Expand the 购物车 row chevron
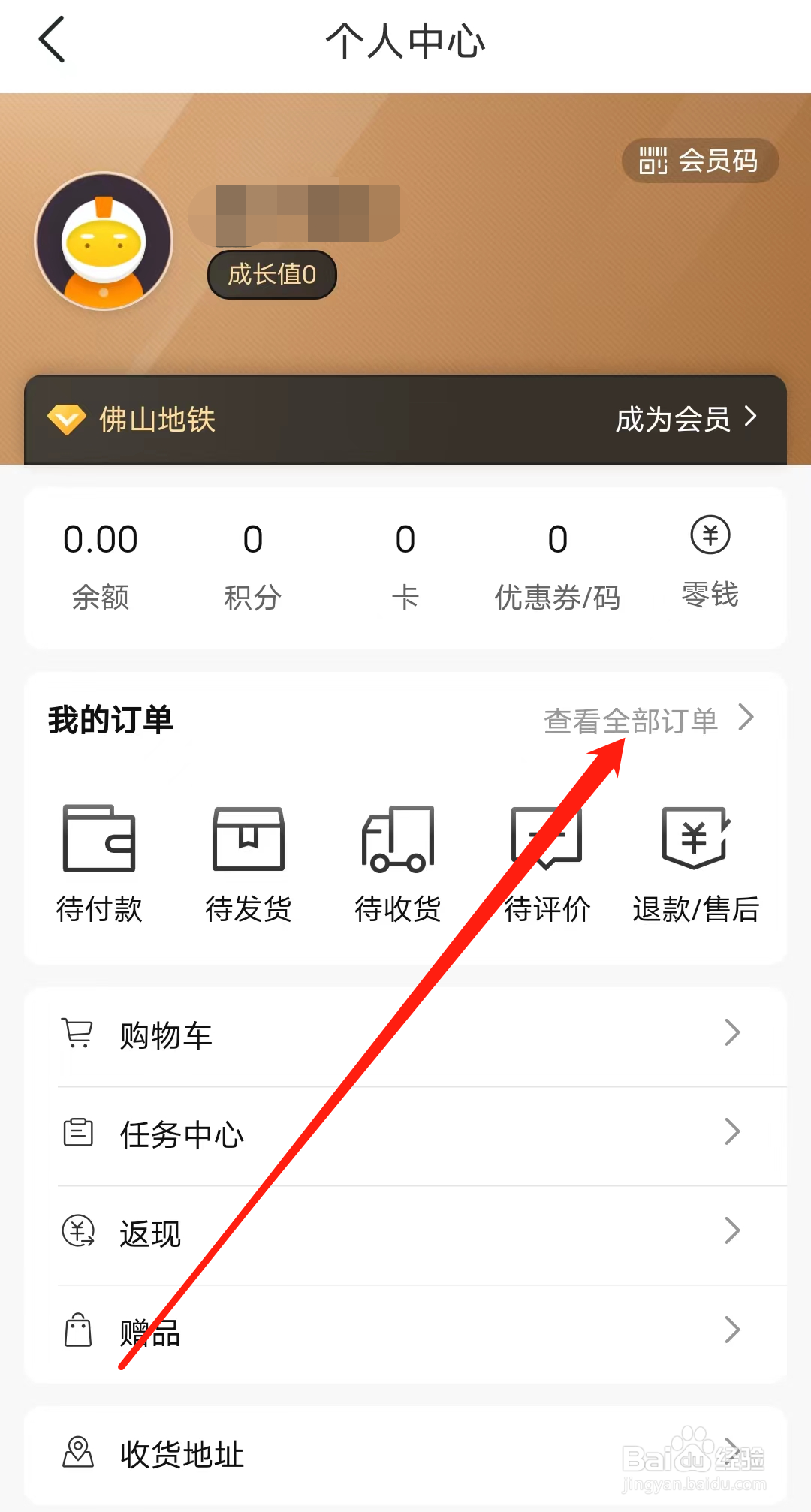 click(x=732, y=1033)
